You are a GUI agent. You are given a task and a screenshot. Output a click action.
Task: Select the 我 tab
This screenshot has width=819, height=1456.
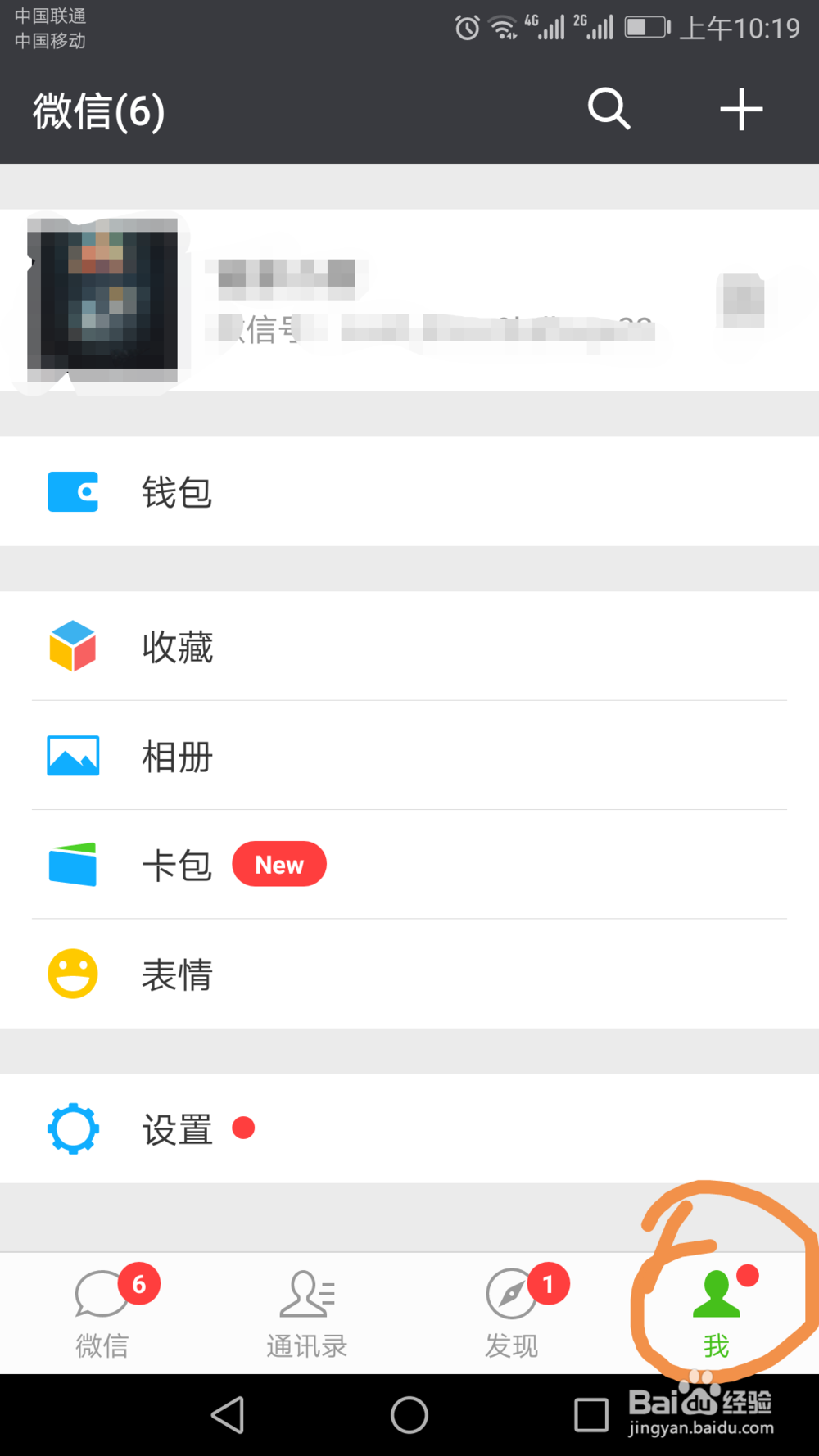(x=717, y=1313)
